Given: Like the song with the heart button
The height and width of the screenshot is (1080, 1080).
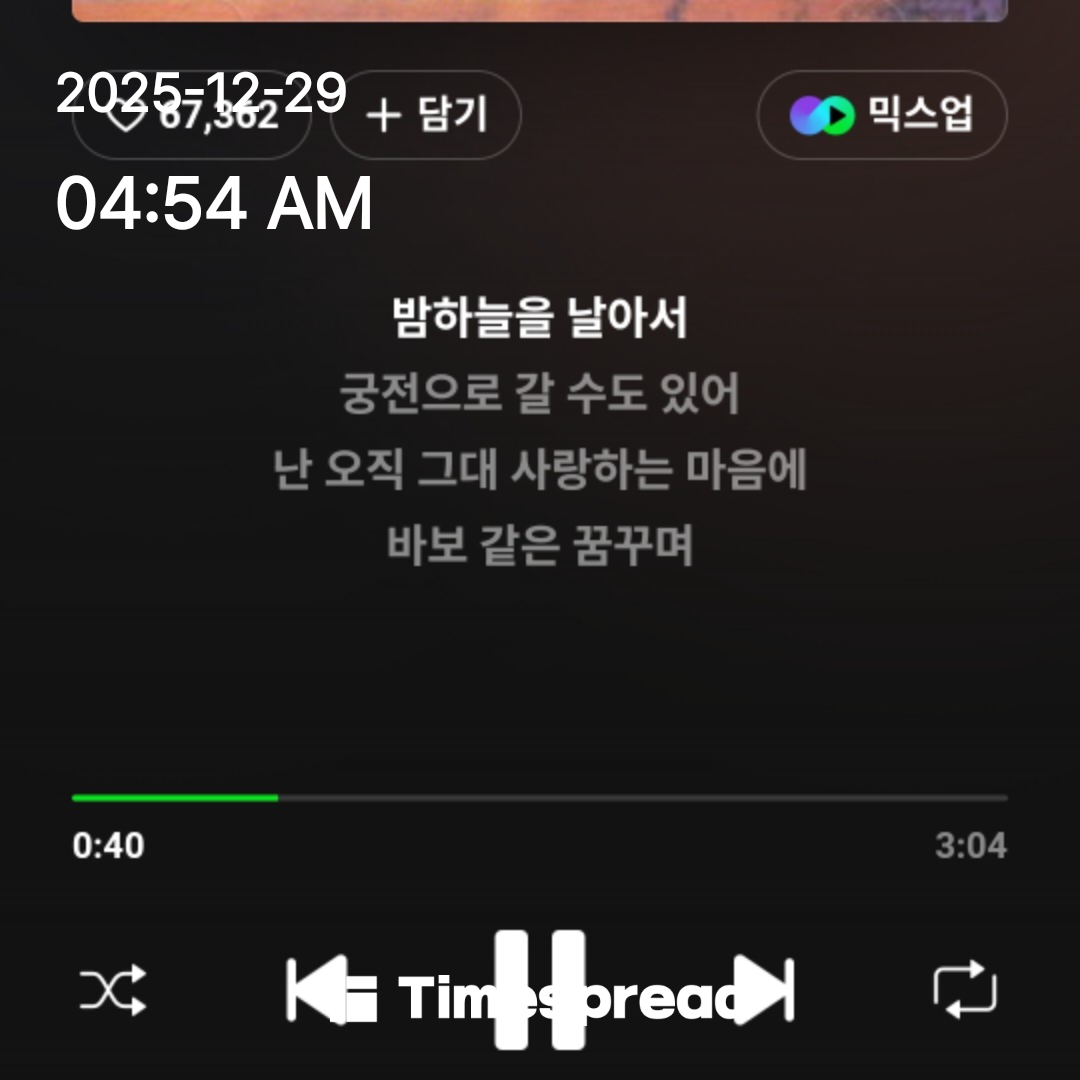Looking at the screenshot, I should [190, 116].
